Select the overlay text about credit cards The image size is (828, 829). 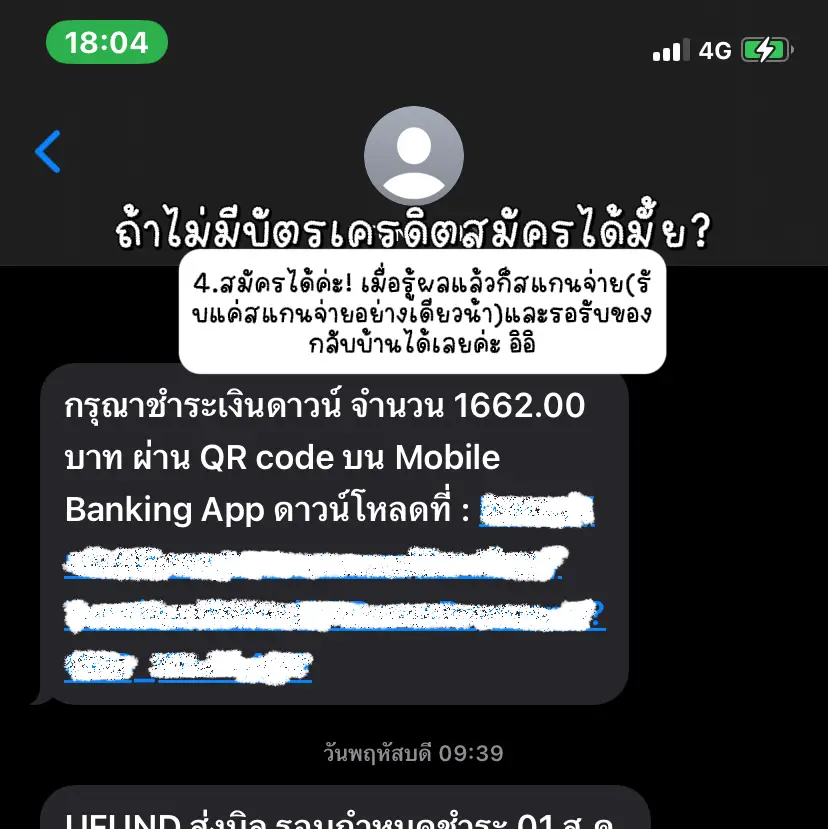pyautogui.click(x=414, y=228)
